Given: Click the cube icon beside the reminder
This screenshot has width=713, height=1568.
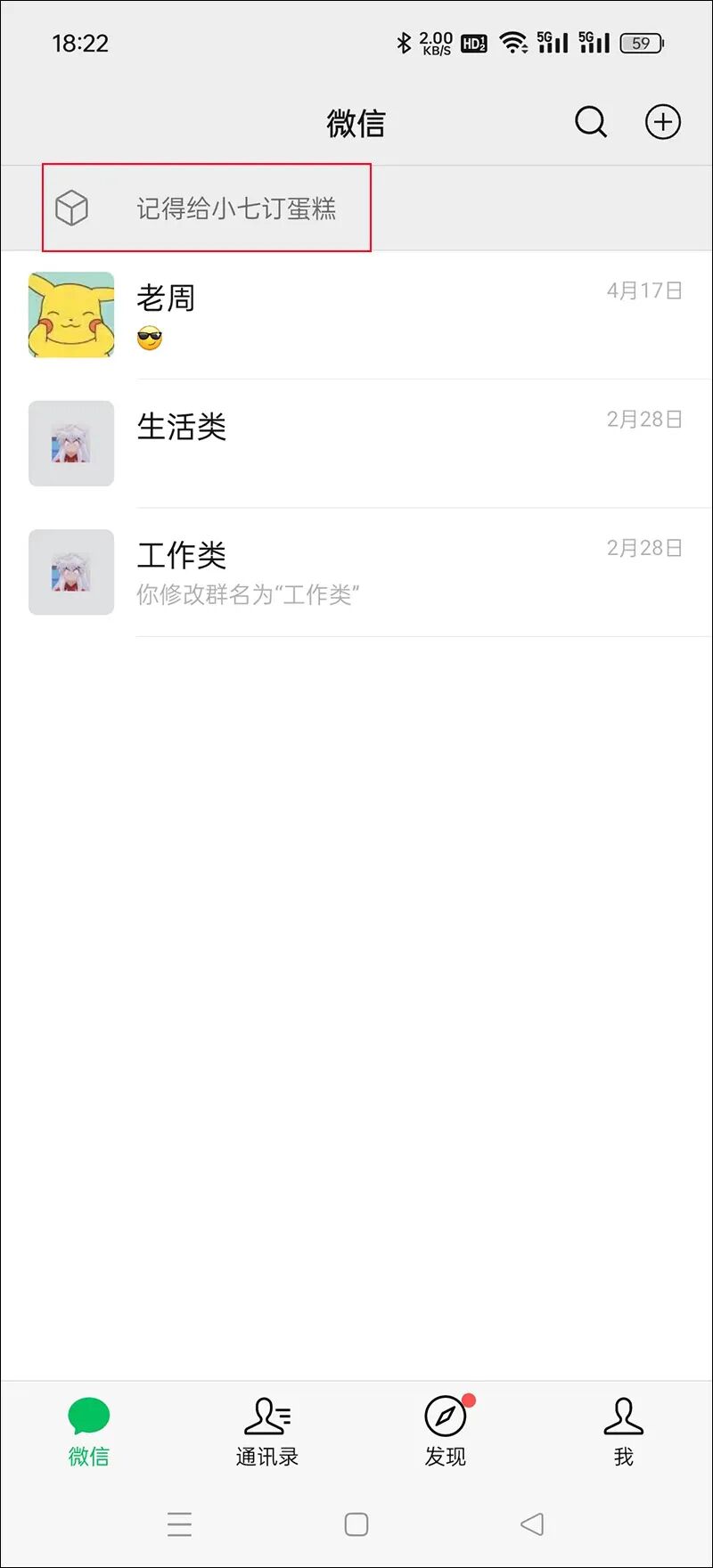Looking at the screenshot, I should coord(71,208).
